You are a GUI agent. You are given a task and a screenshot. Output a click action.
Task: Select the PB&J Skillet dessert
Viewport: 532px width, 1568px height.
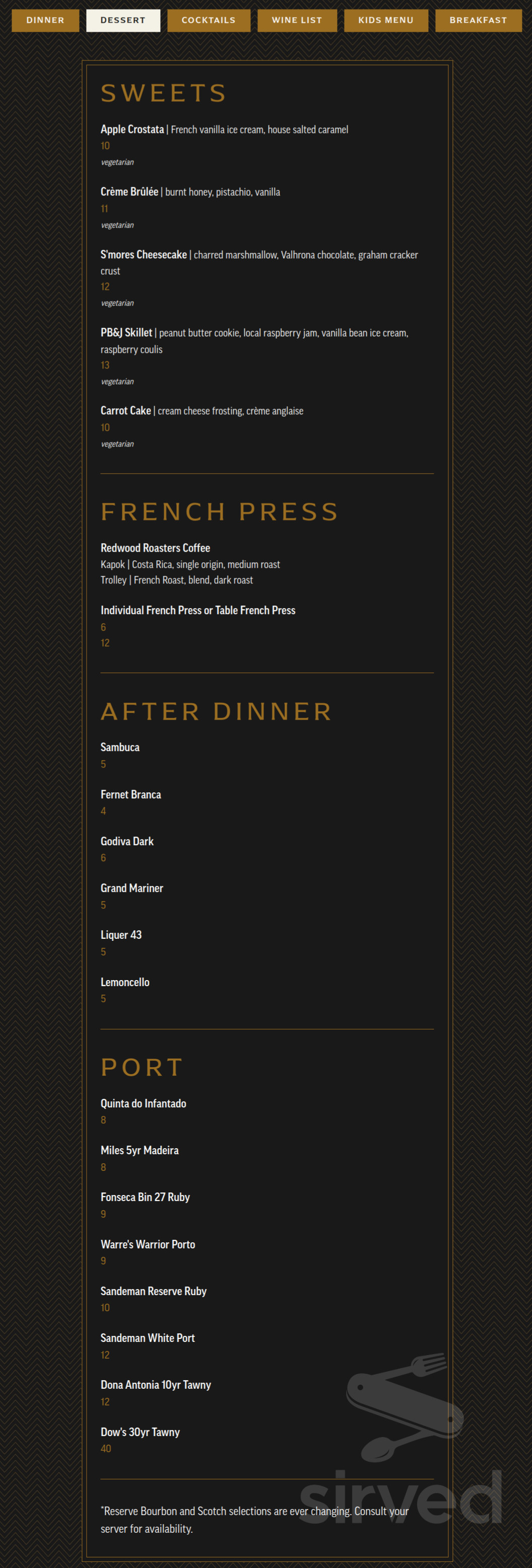tap(126, 332)
